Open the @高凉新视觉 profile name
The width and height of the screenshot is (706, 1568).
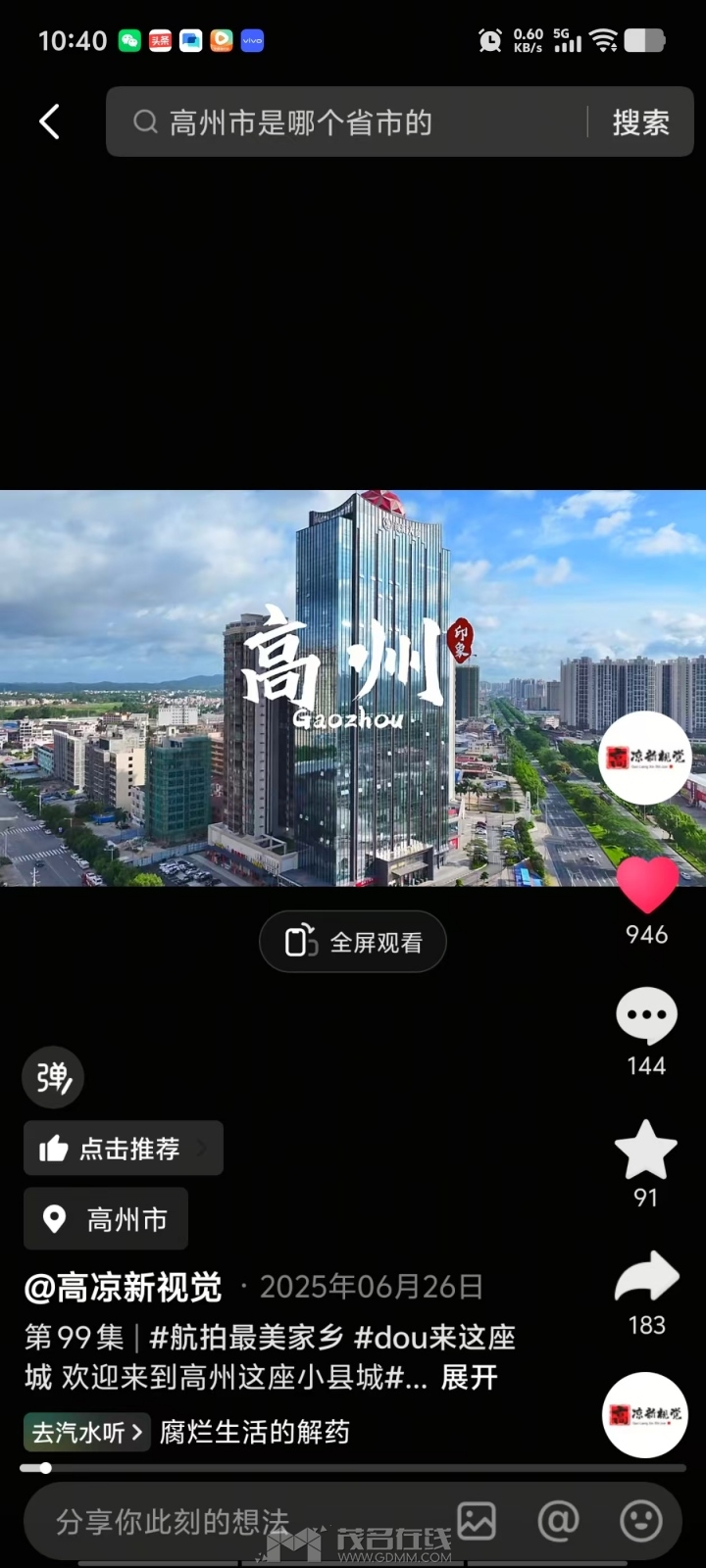point(124,1287)
